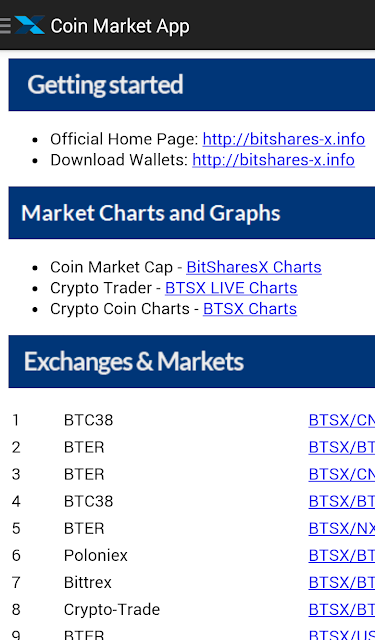Open the Official Home Page bitshares-x.info link
The width and height of the screenshot is (375, 640).
coord(284,139)
